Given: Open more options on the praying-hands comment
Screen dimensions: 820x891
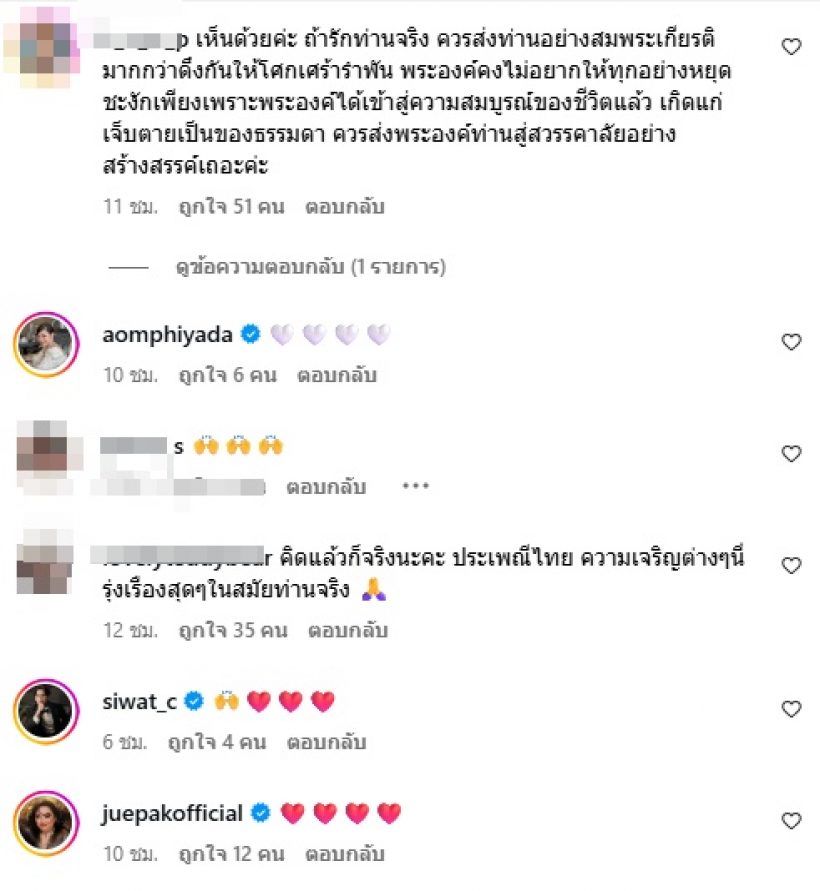Looking at the screenshot, I should tap(414, 487).
